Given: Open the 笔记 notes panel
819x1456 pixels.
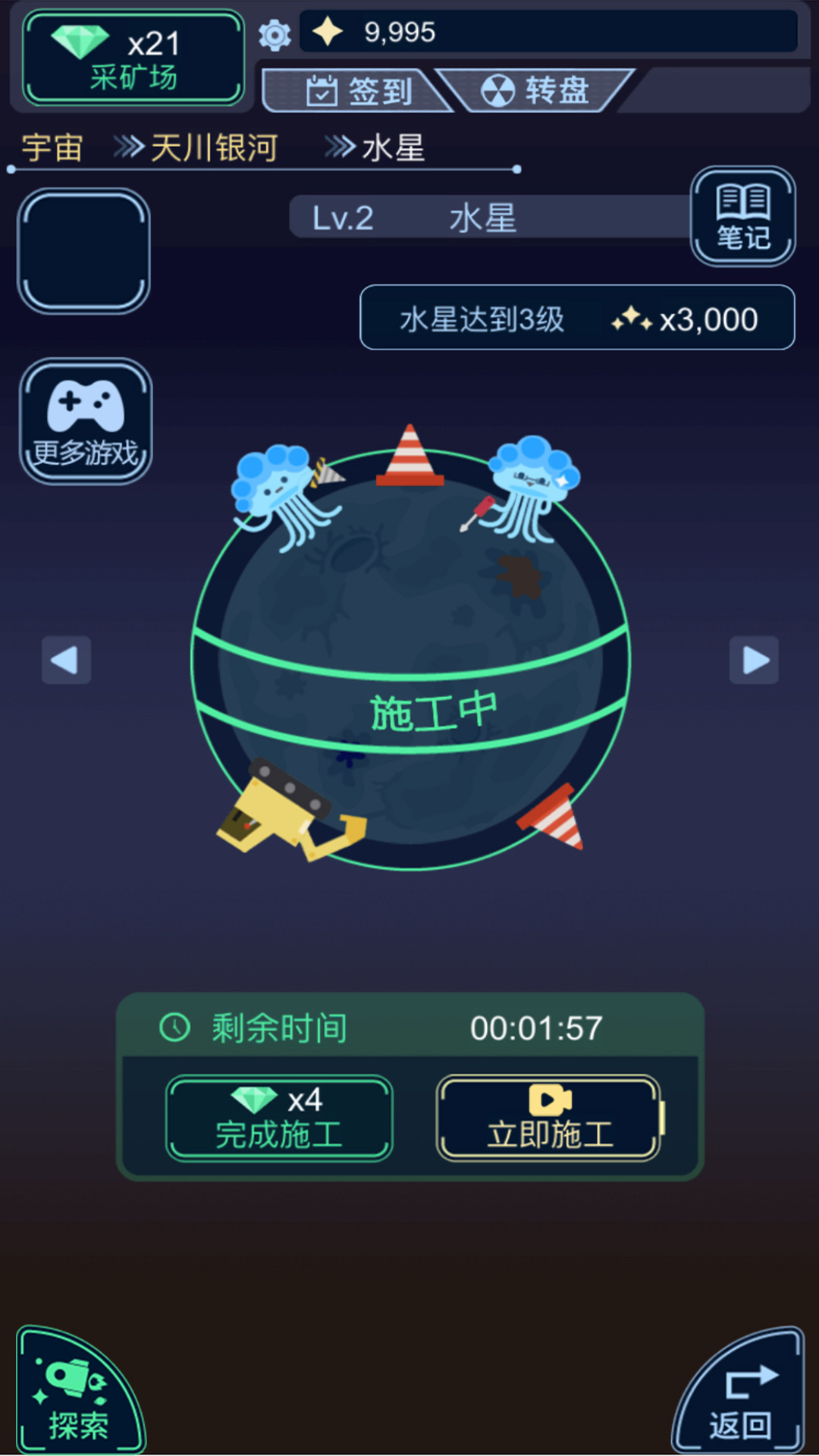Looking at the screenshot, I should pyautogui.click(x=743, y=218).
